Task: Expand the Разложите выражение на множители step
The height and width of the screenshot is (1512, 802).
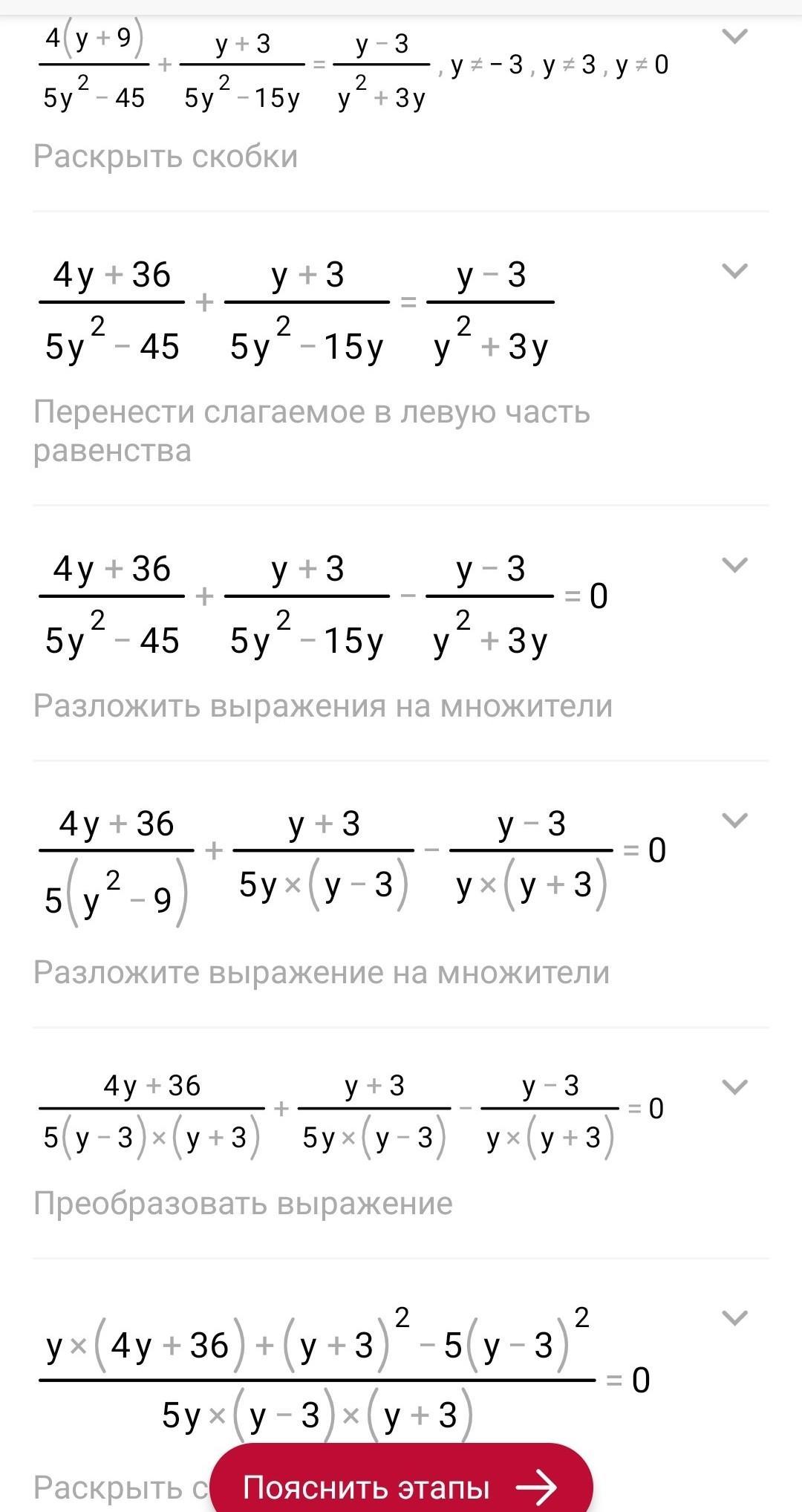Action: click(x=734, y=821)
